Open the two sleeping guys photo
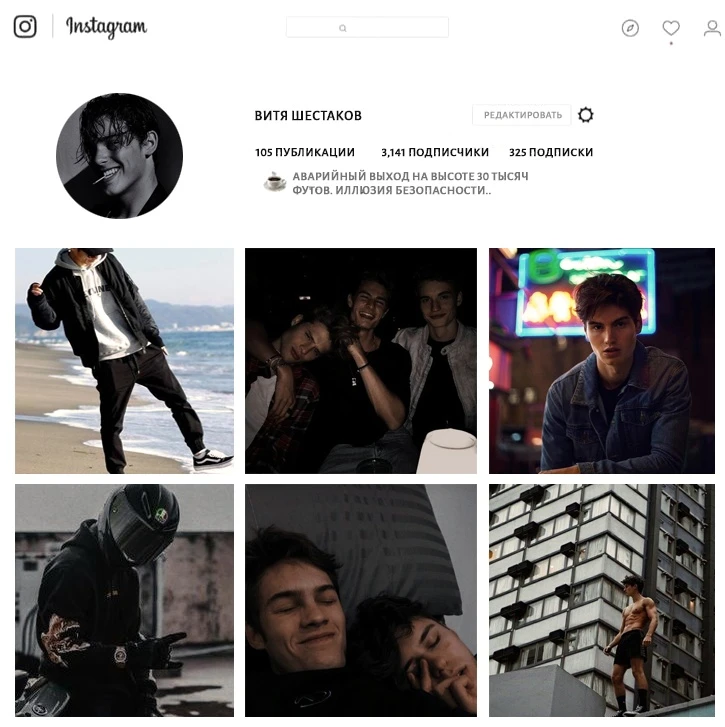The height and width of the screenshot is (727, 725). 361,600
